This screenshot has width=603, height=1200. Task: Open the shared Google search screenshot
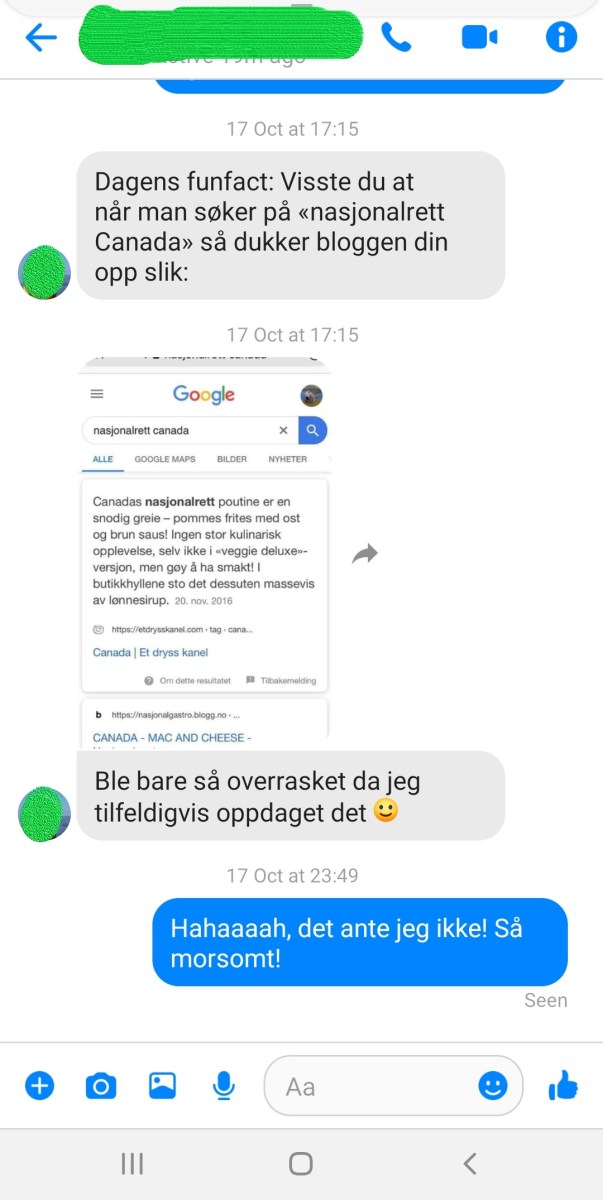[204, 548]
